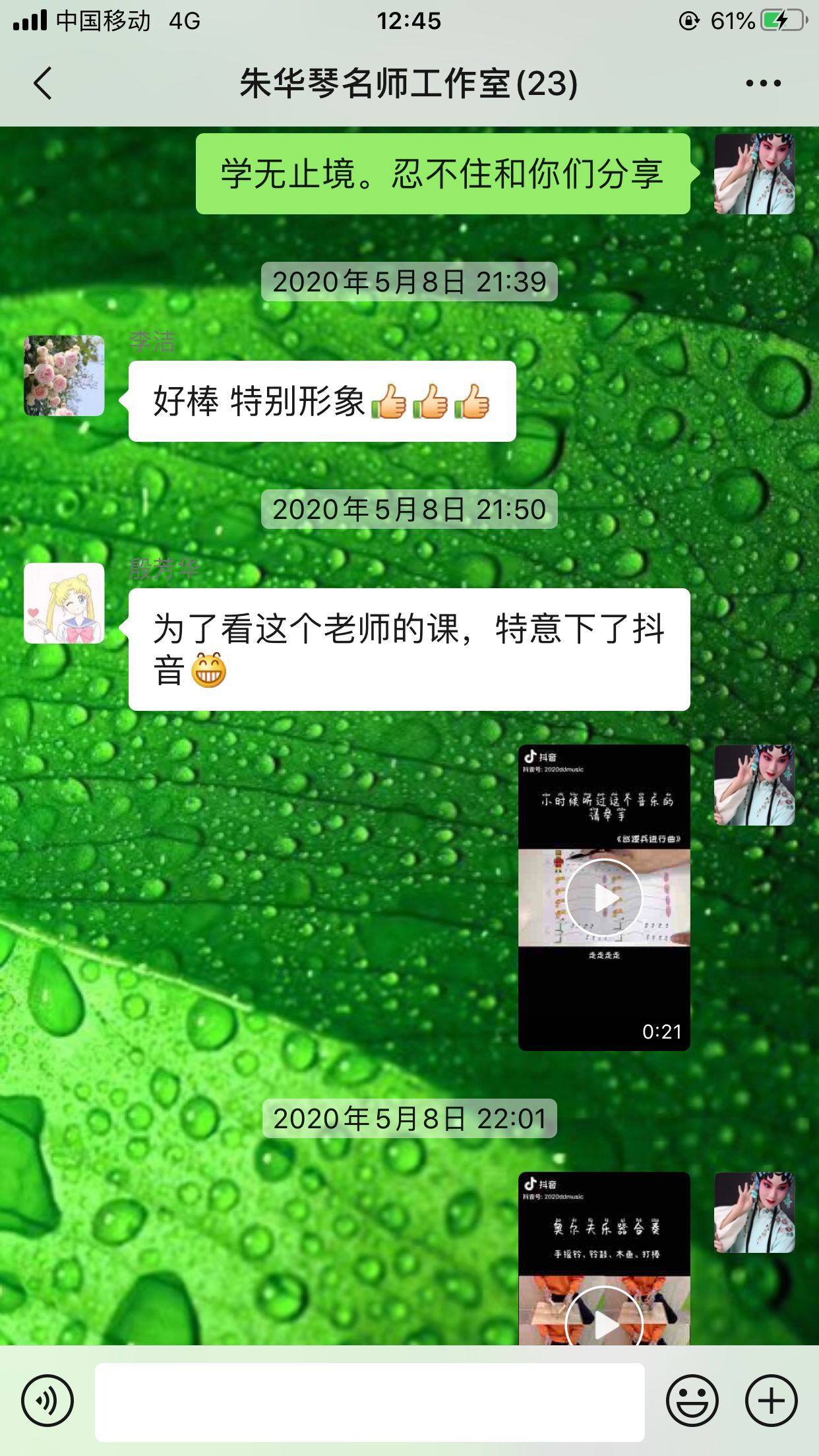Go back from the group chat
This screenshot has height=1456, width=819.
pyautogui.click(x=43, y=84)
